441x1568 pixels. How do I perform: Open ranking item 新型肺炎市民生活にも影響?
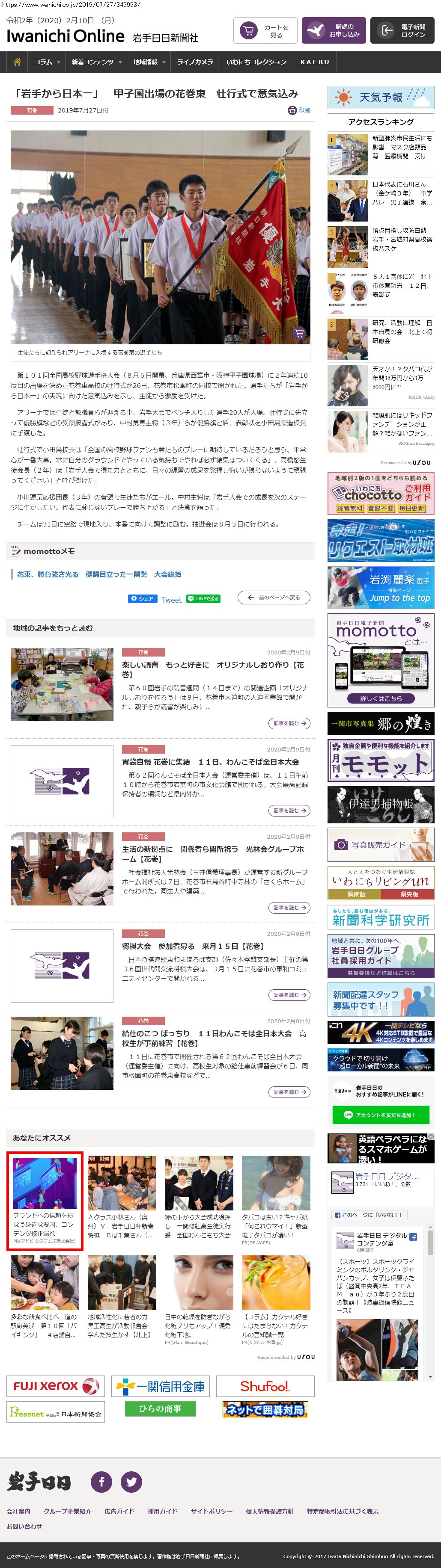click(x=402, y=147)
